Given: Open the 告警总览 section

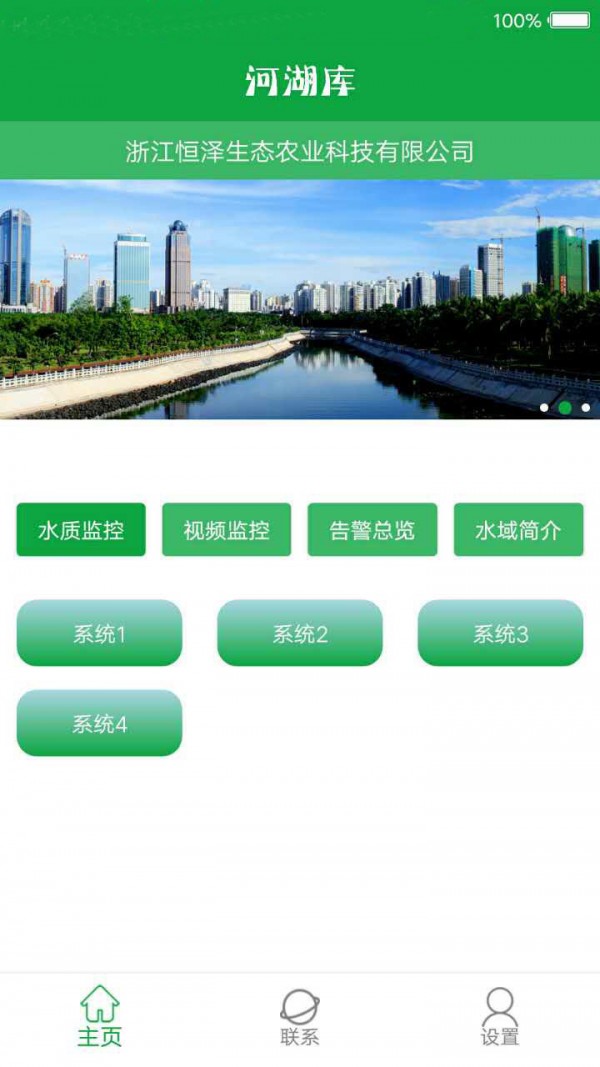Looking at the screenshot, I should click(372, 530).
